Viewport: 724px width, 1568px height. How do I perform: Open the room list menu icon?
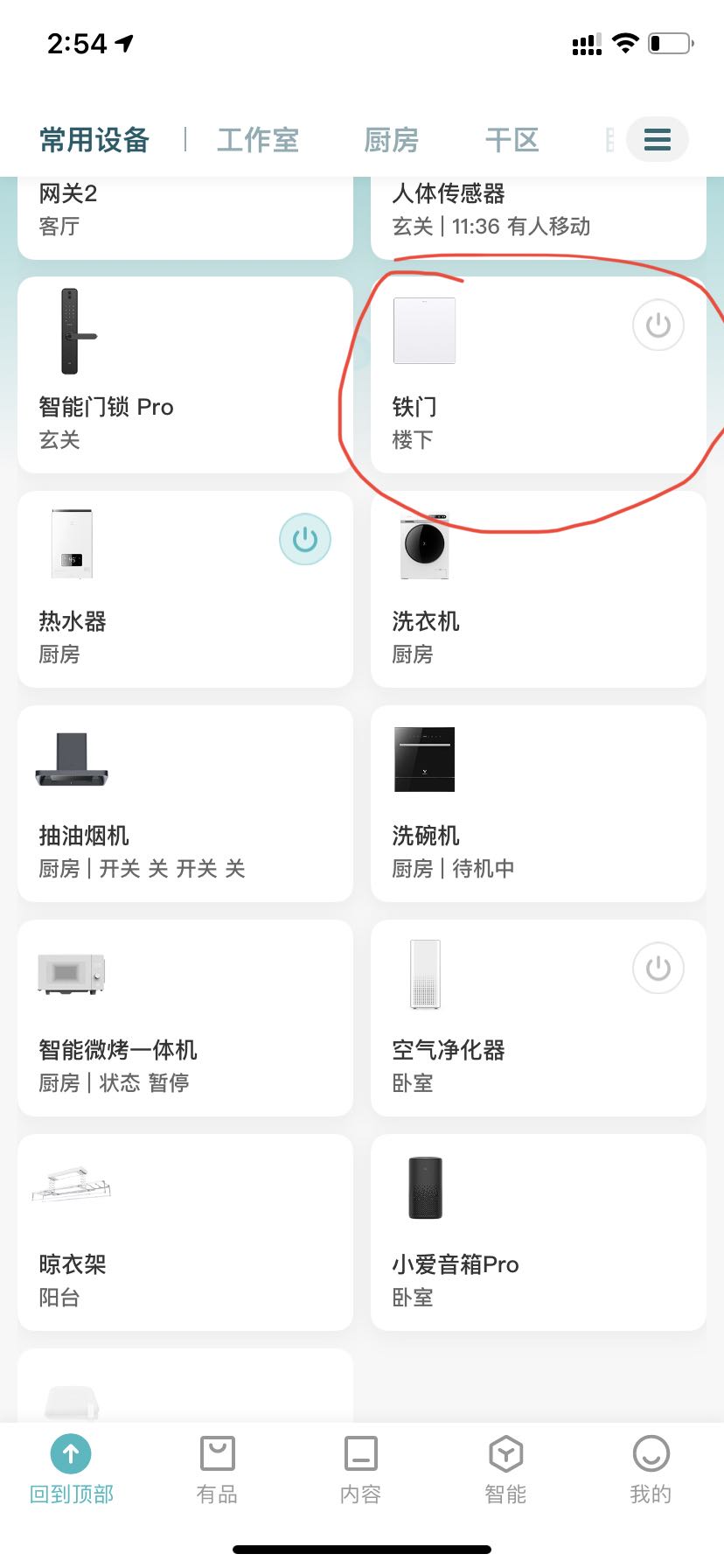pyautogui.click(x=658, y=140)
